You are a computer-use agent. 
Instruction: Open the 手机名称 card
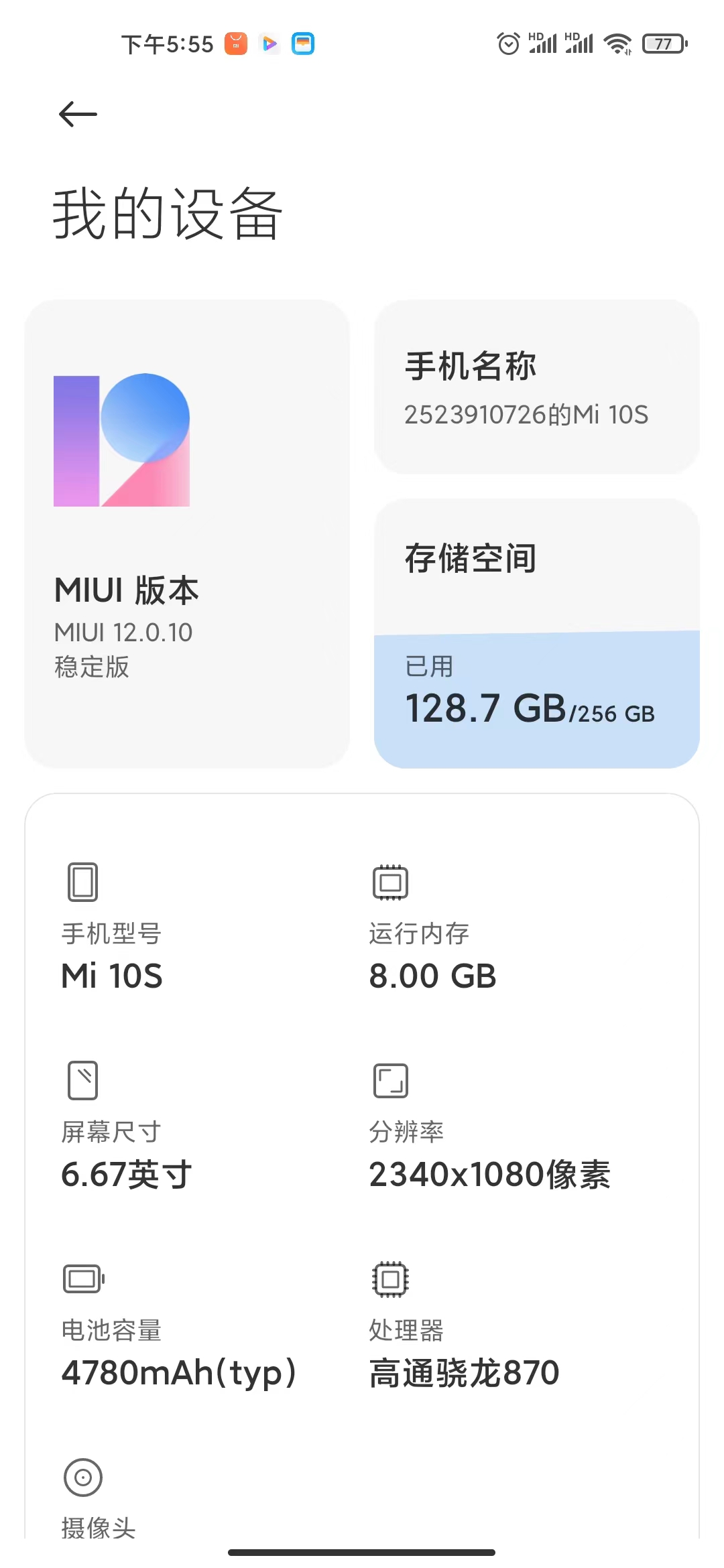pyautogui.click(x=536, y=387)
